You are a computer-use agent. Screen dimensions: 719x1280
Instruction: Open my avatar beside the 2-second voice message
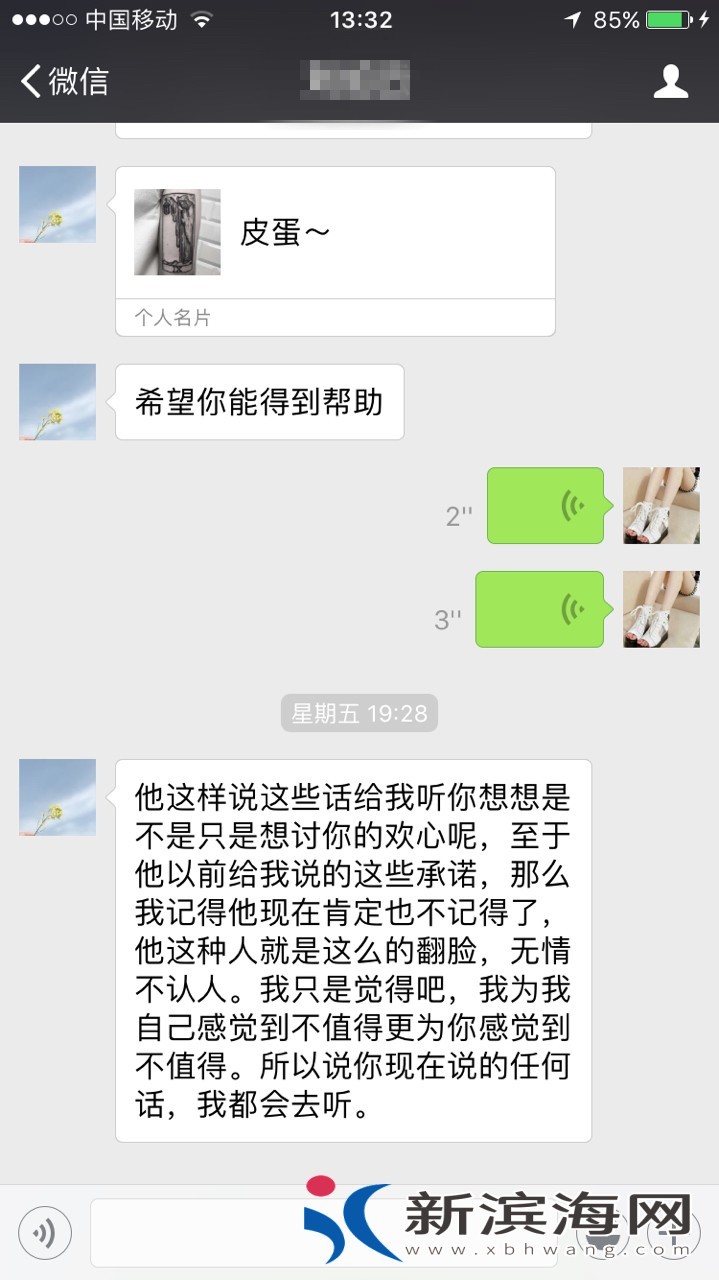pyautogui.click(x=661, y=506)
